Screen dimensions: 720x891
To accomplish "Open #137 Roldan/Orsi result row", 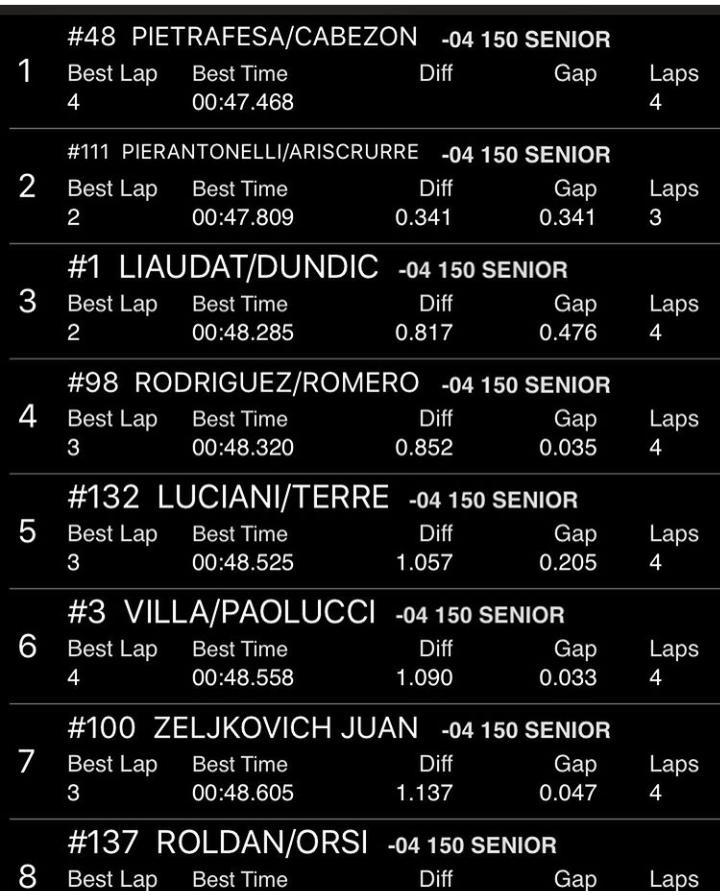I will click(x=360, y=858).
